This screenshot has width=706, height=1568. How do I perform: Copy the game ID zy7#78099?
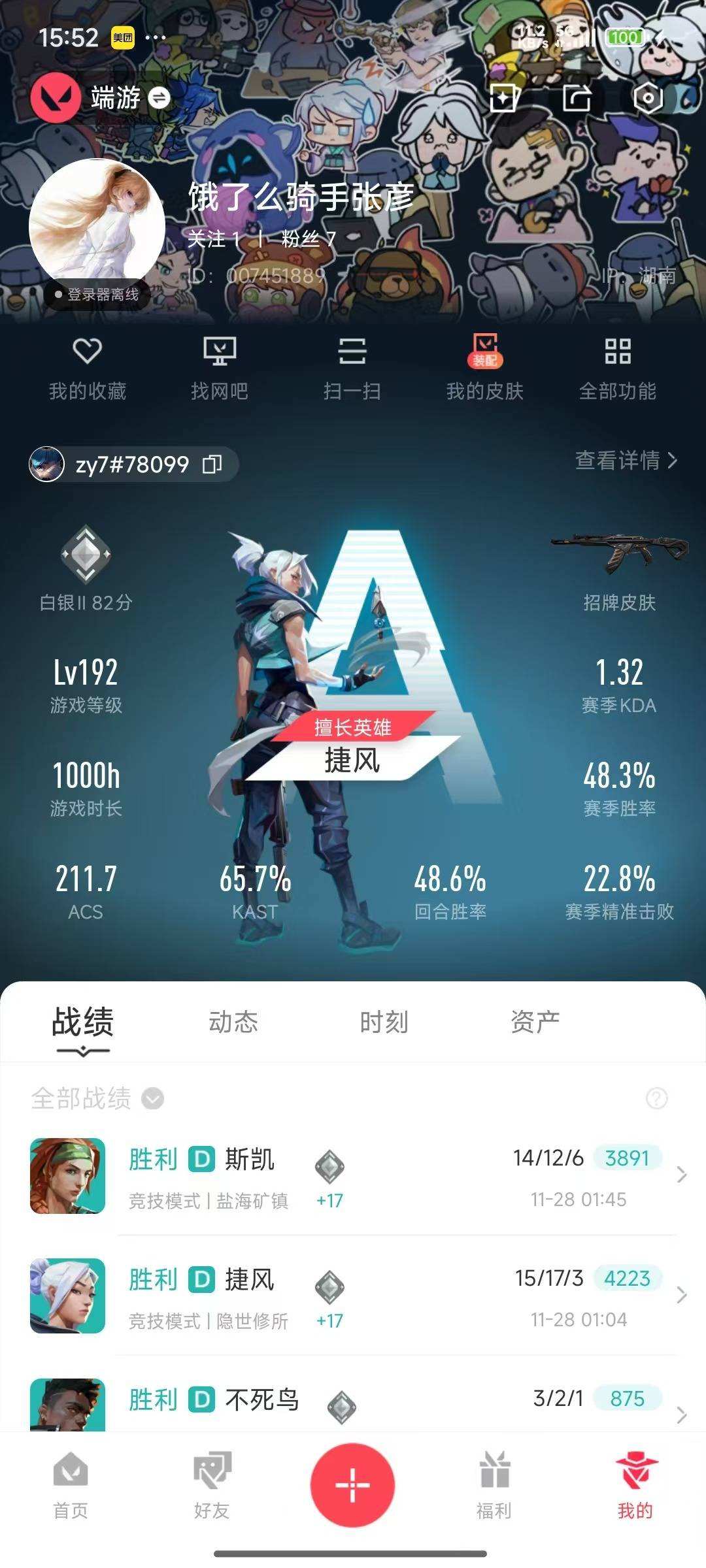click(x=212, y=465)
